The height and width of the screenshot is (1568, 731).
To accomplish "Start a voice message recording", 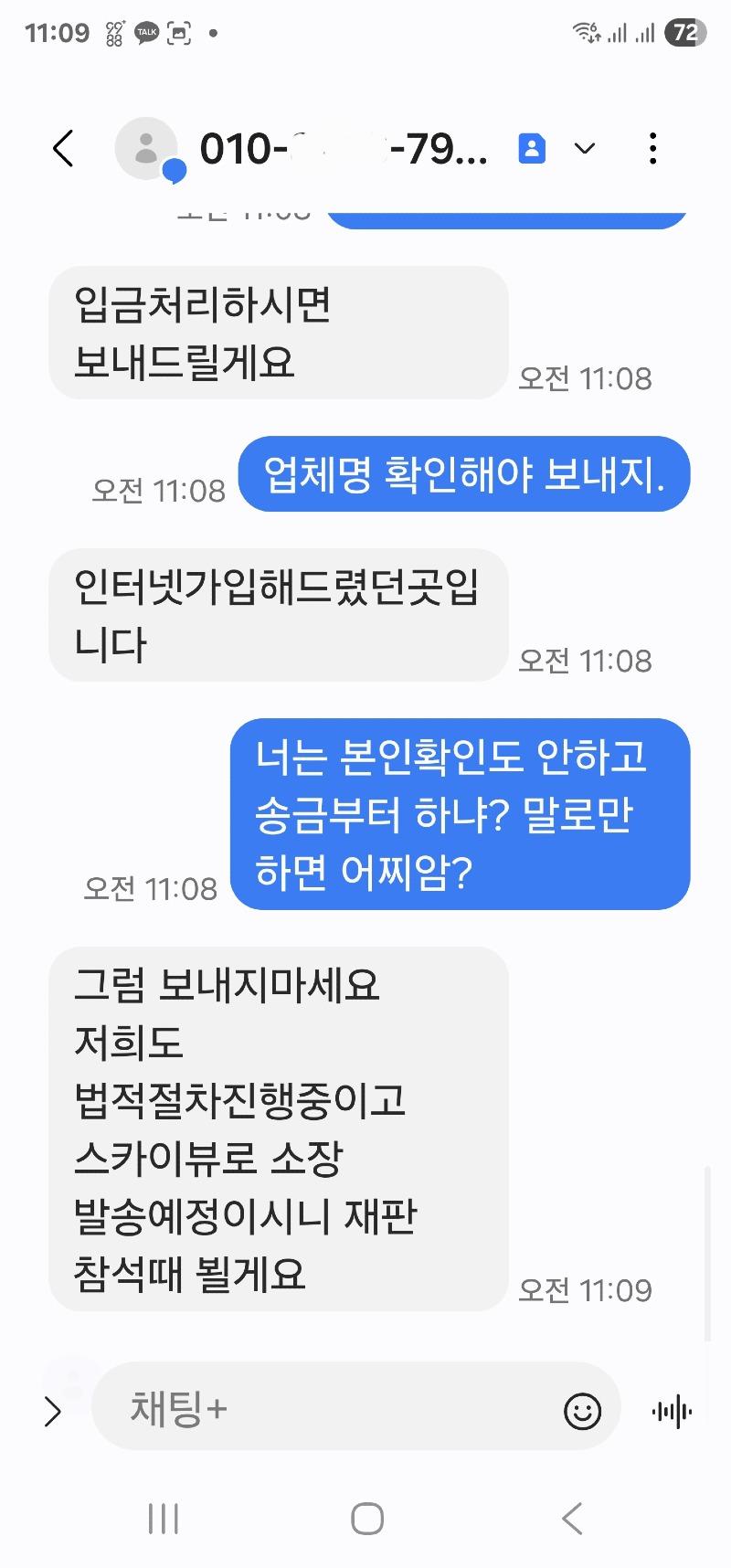I will pos(672,1412).
